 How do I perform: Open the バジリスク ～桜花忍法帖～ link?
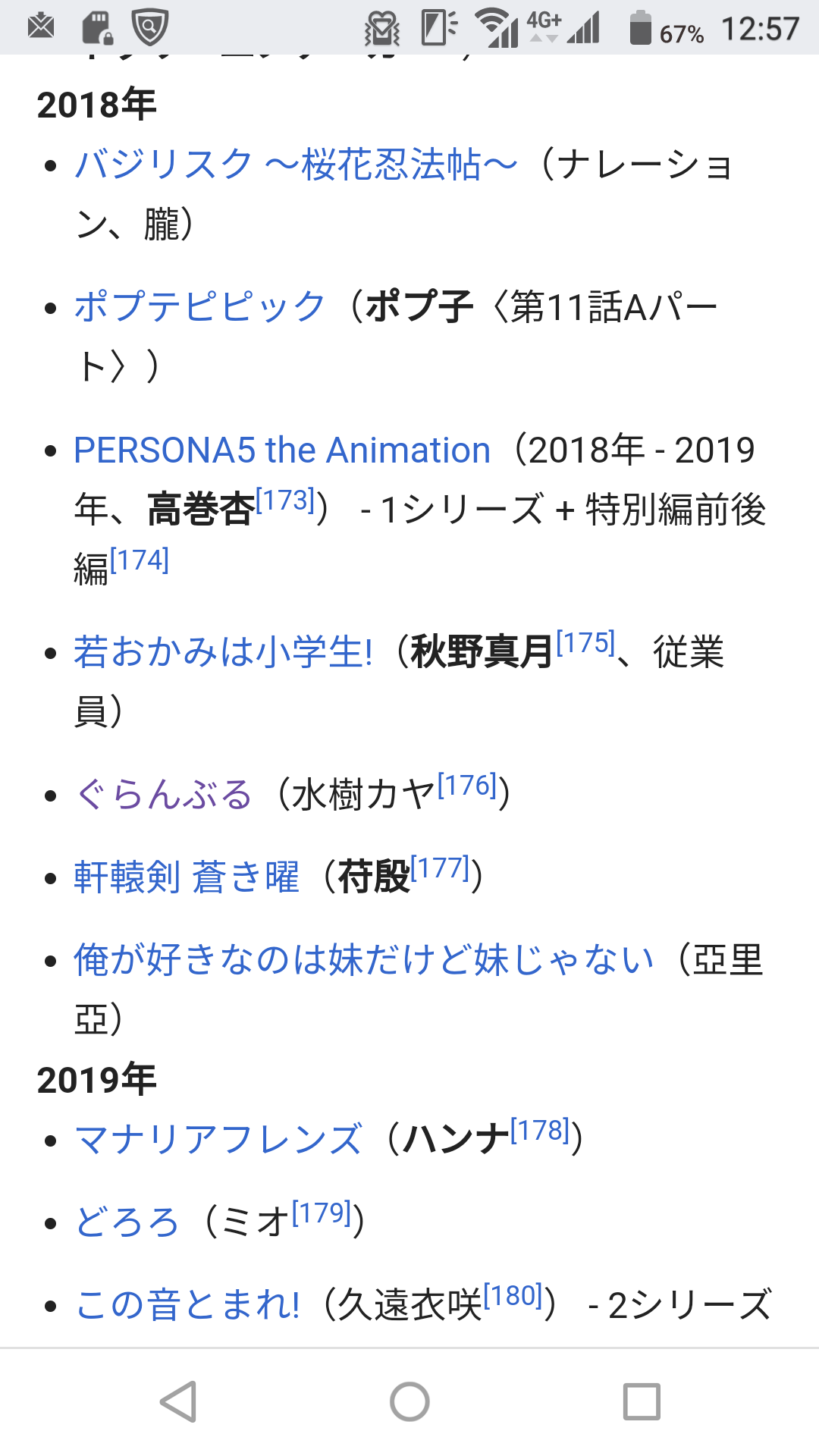(x=296, y=165)
